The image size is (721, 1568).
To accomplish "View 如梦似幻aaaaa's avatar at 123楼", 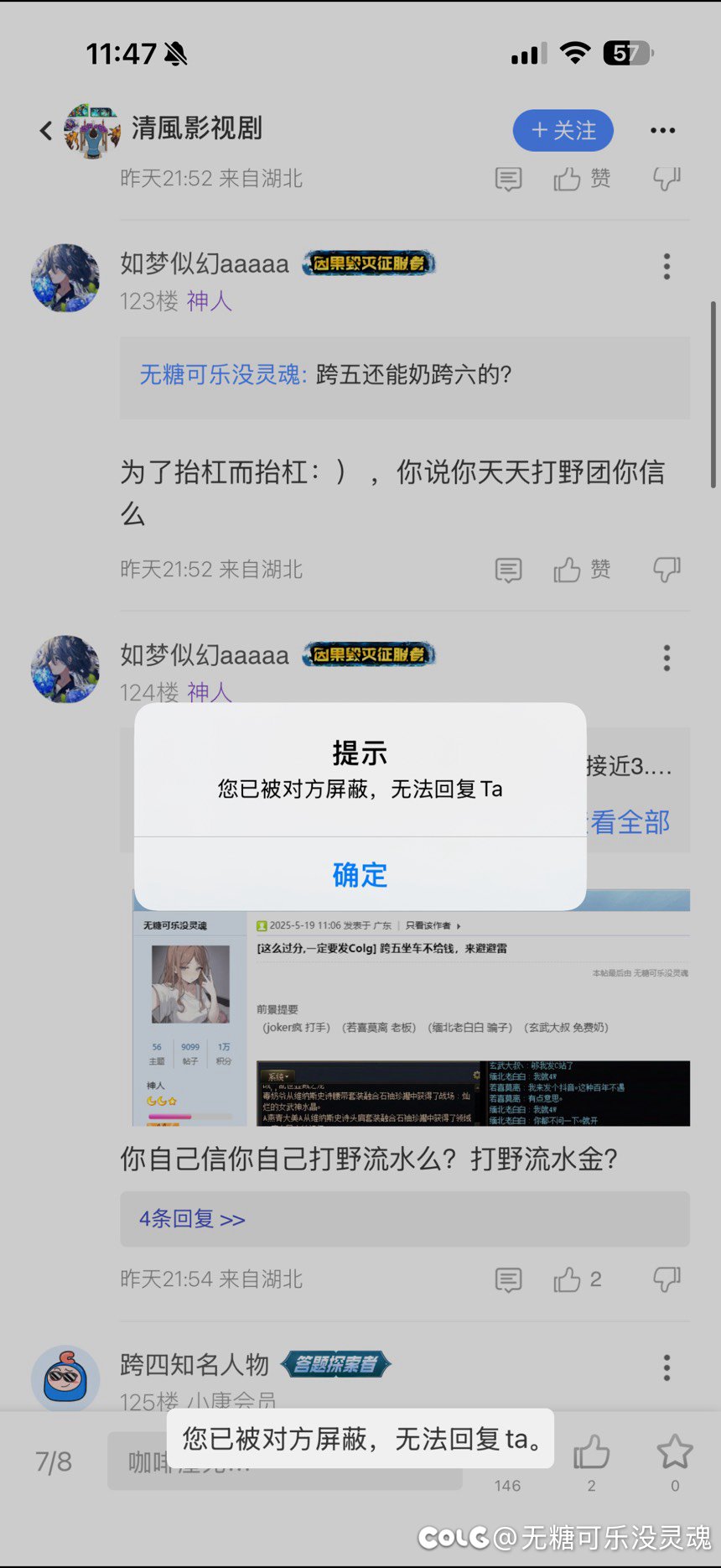I will pyautogui.click(x=65, y=279).
